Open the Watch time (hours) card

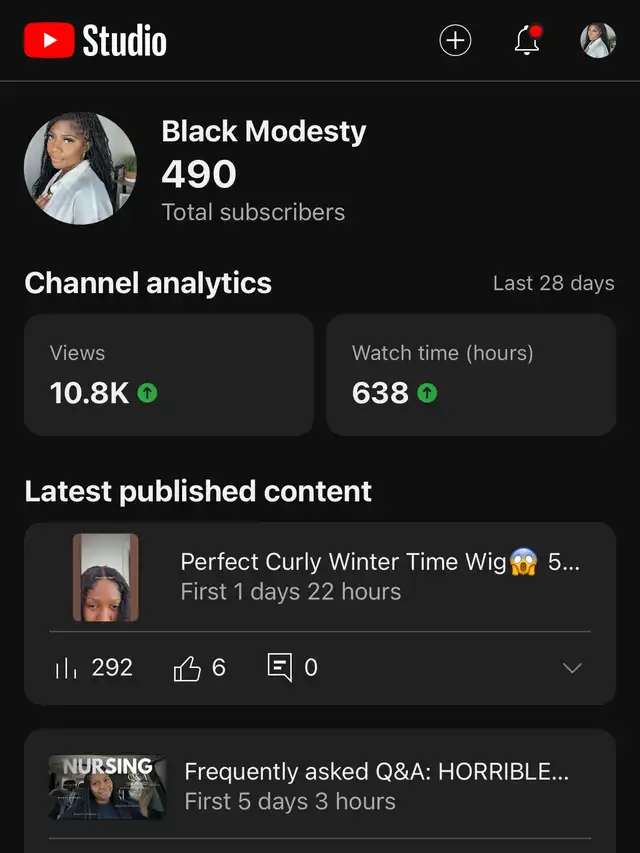pos(470,375)
